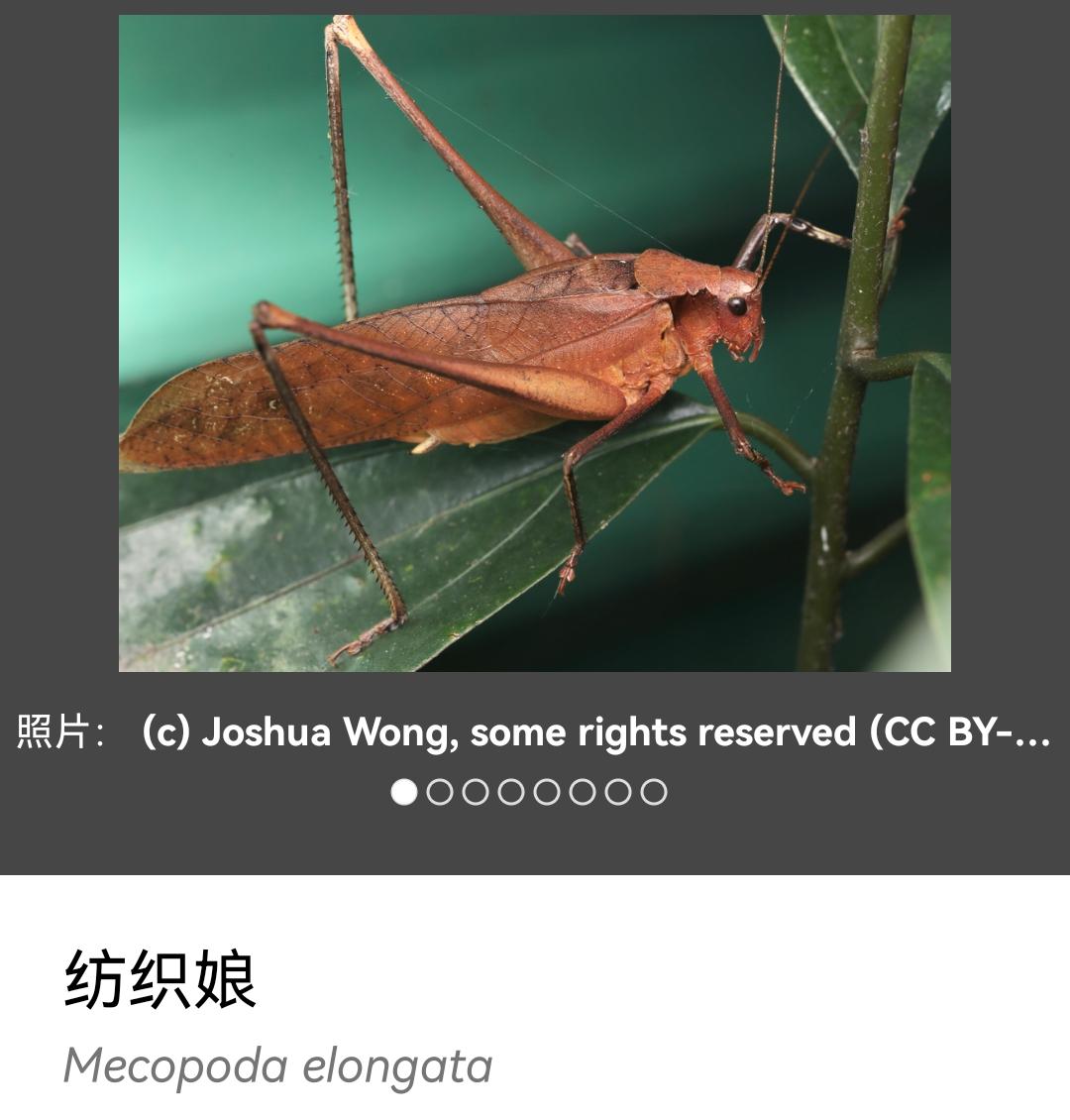The width and height of the screenshot is (1070, 1120).
Task: Select the last carousel pagination dot
Action: pos(654,791)
